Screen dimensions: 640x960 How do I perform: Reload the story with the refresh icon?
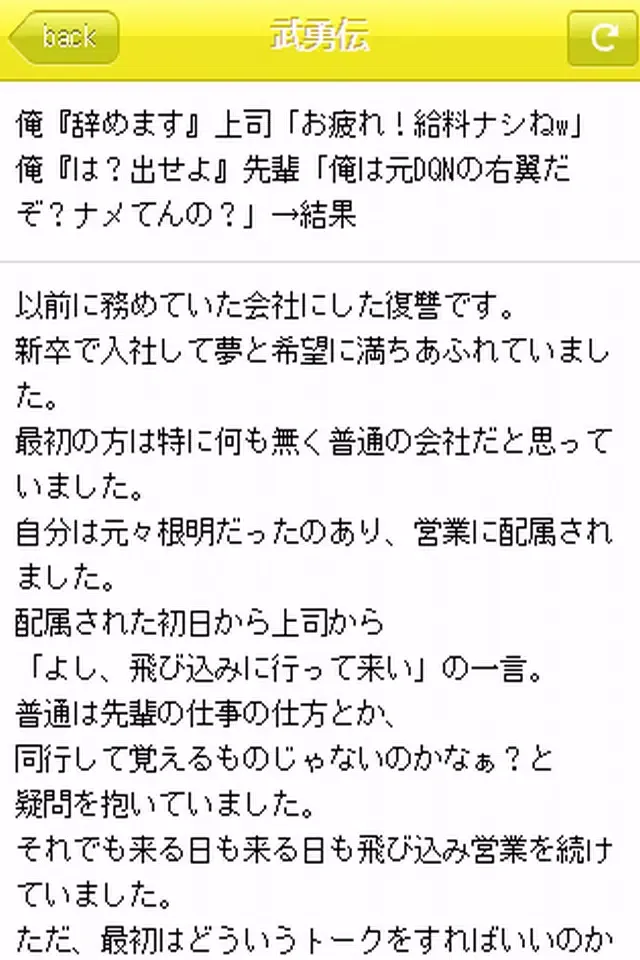601,38
